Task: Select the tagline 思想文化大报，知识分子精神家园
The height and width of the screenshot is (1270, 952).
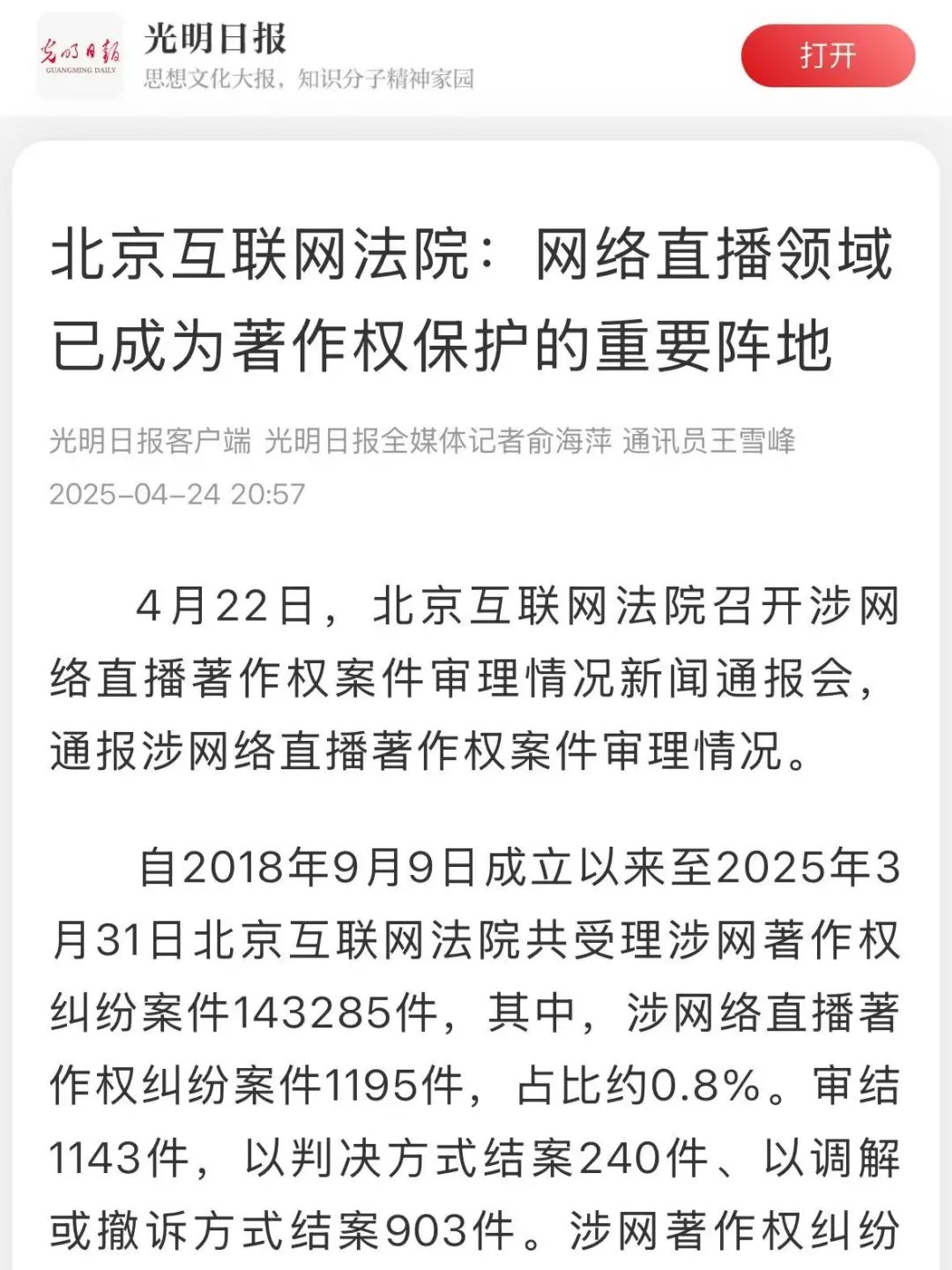Action: pos(309,78)
